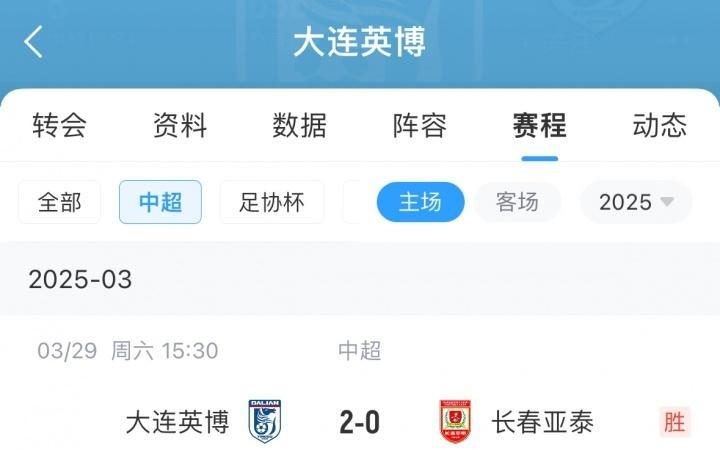This screenshot has width=720, height=450.
Task: Select the 全部 competition filter
Action: [60, 202]
